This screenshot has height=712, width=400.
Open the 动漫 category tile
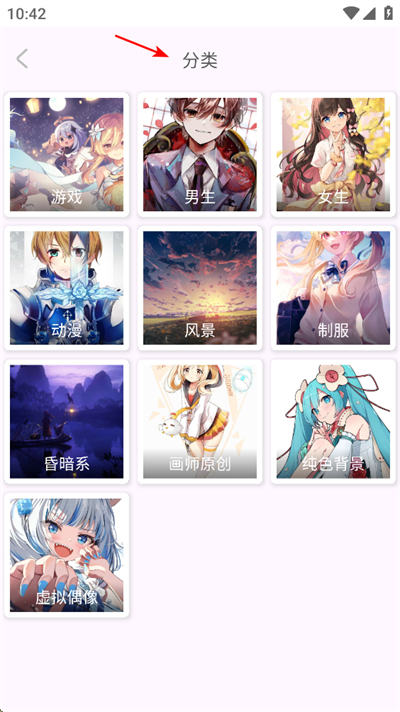(x=66, y=288)
